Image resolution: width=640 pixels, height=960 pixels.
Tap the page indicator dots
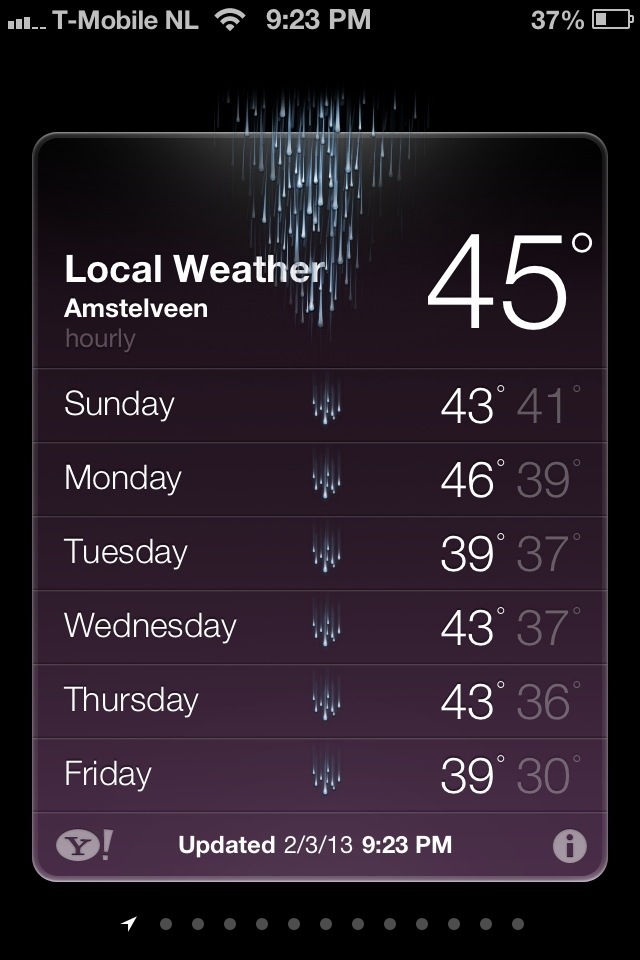point(325,924)
